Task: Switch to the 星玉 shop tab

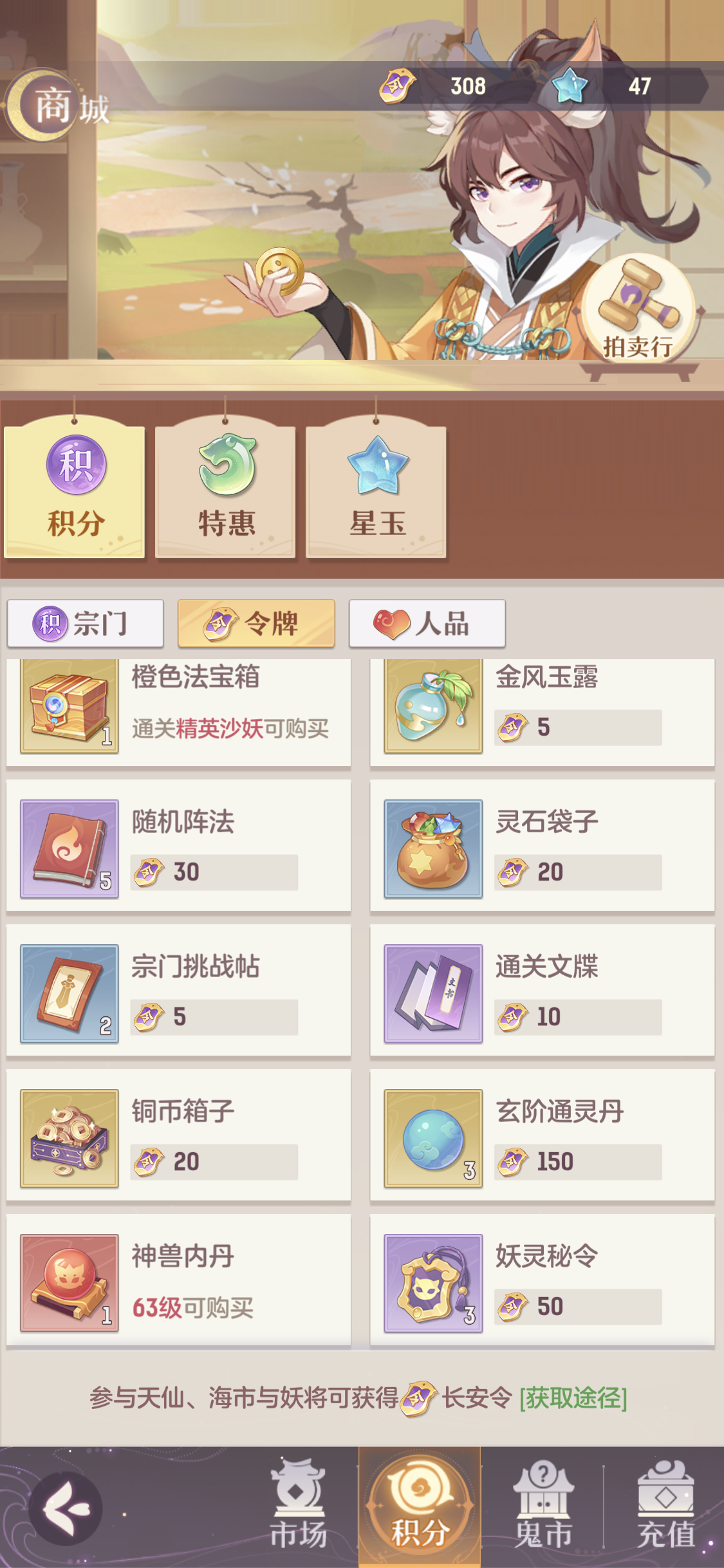Action: tap(376, 489)
